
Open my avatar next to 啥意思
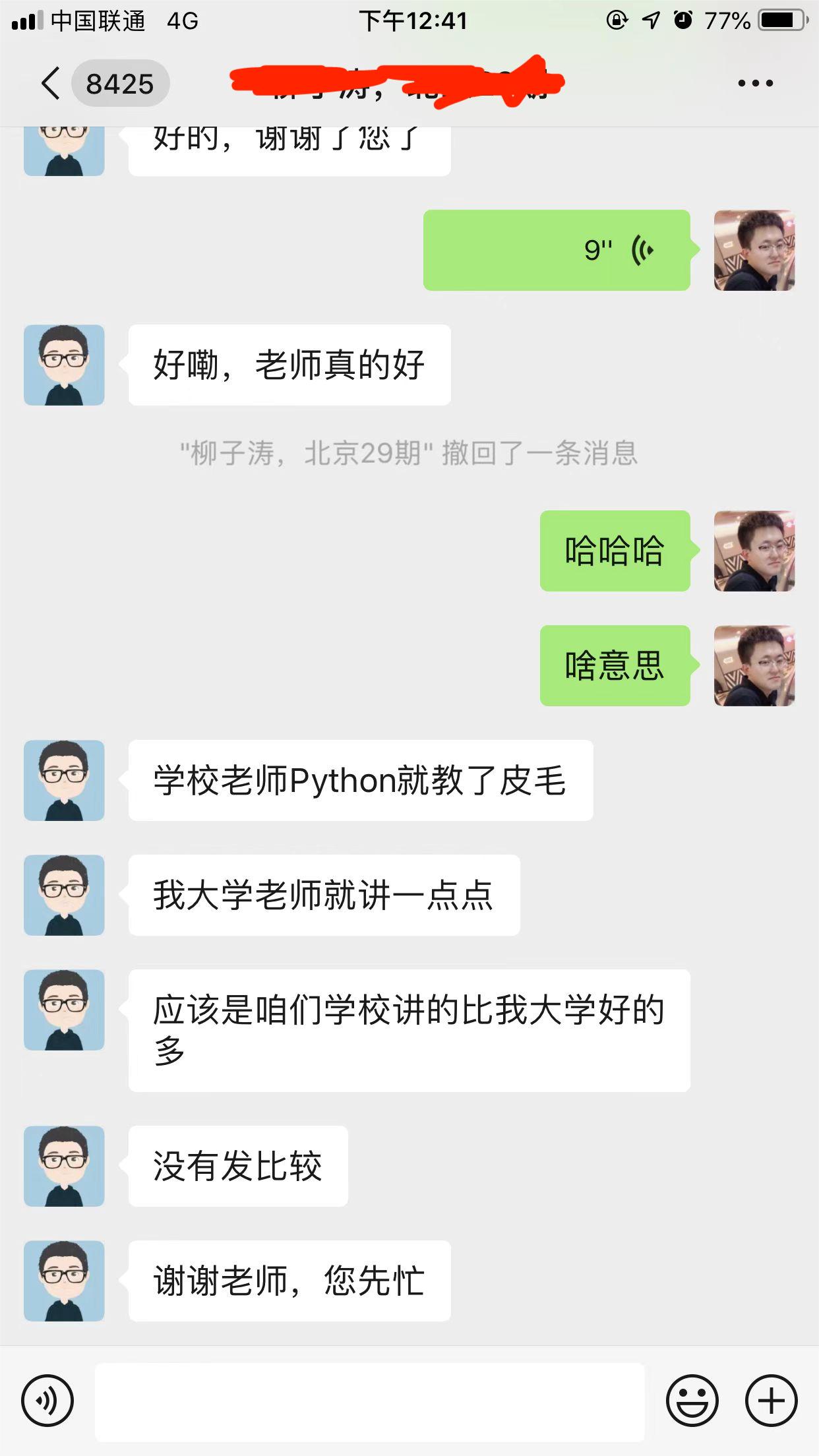[754, 665]
